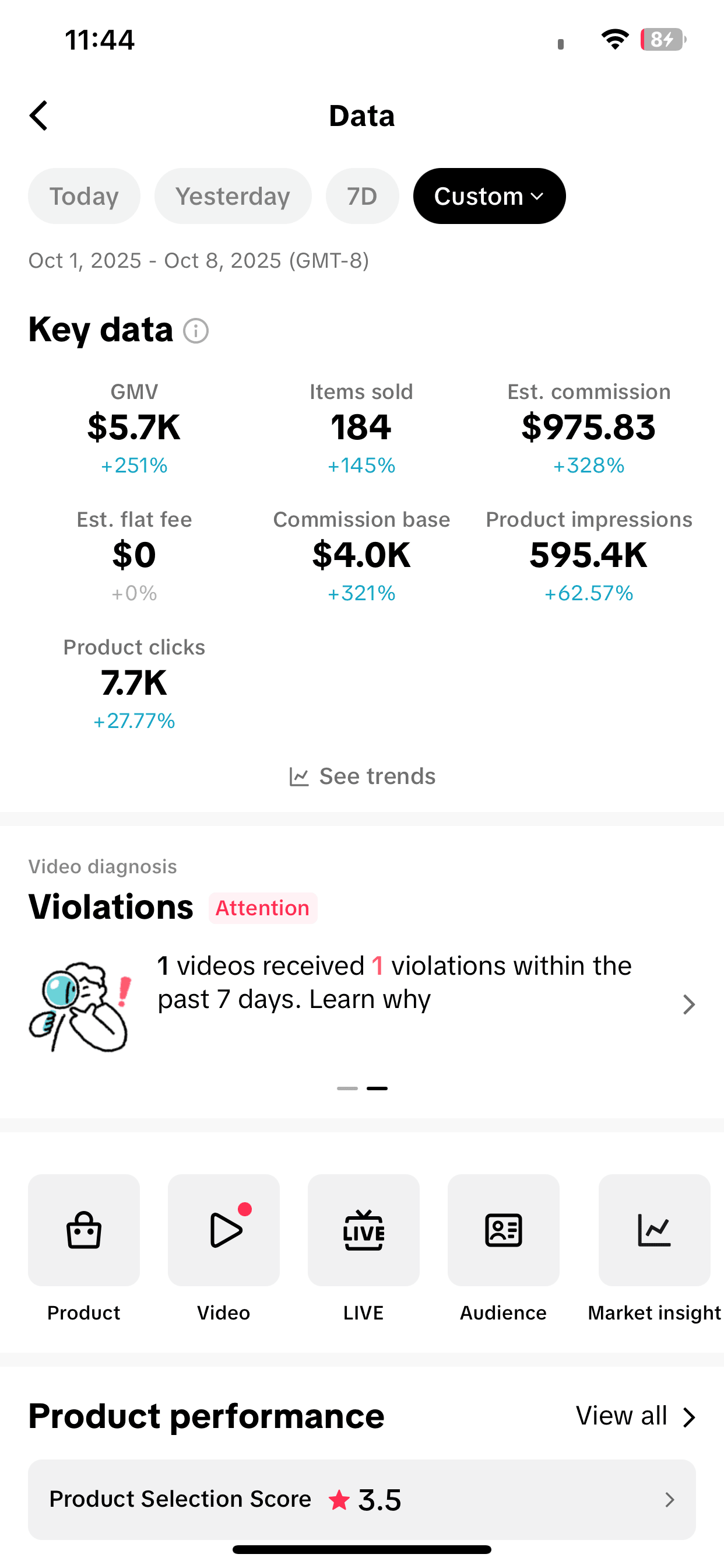Screen dimensions: 724x1568
Task: Open LIVE analytics
Action: click(363, 1230)
